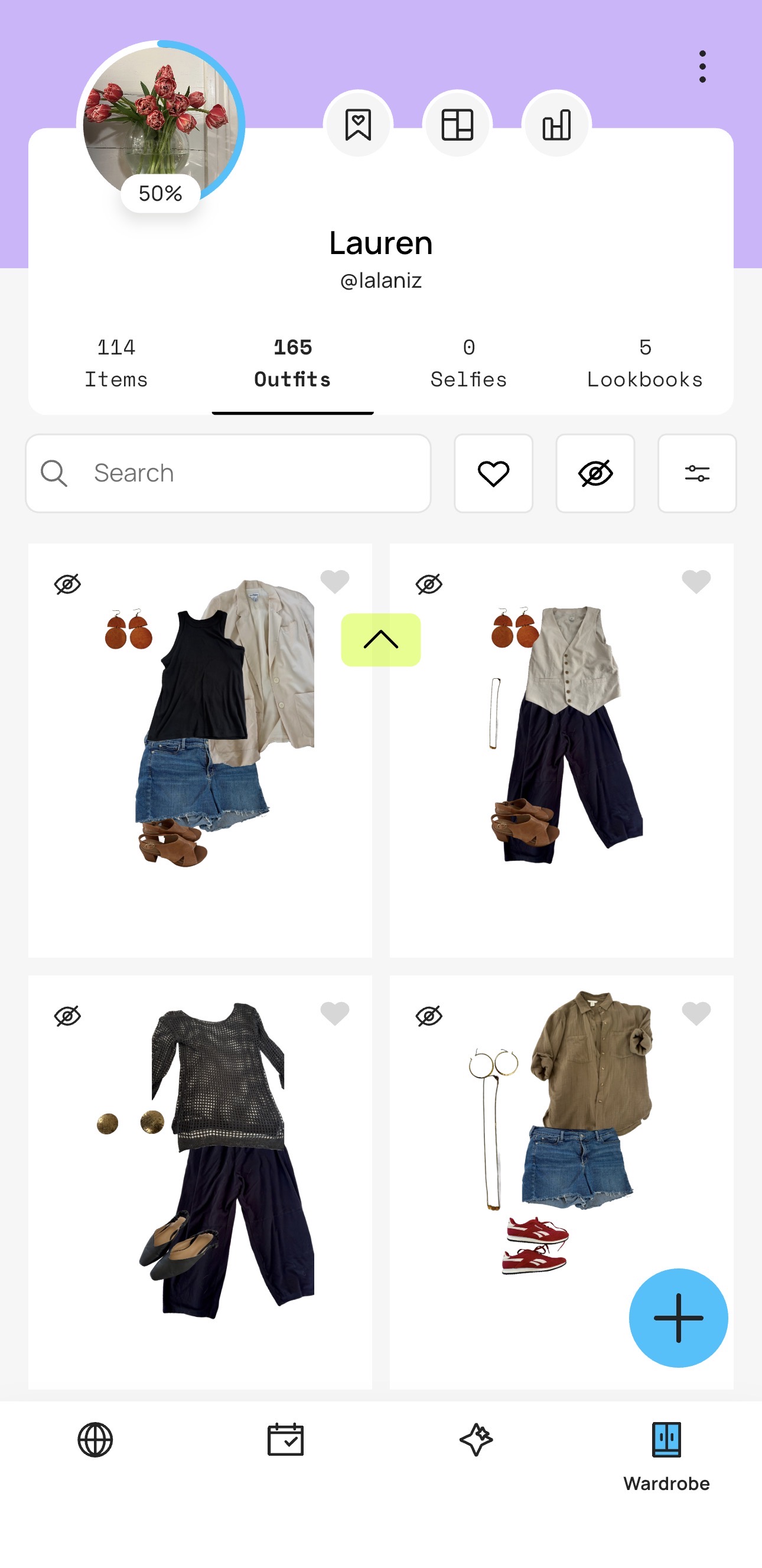Switch to the Lookbooks tab
The height and width of the screenshot is (1568, 762).
pyautogui.click(x=644, y=363)
